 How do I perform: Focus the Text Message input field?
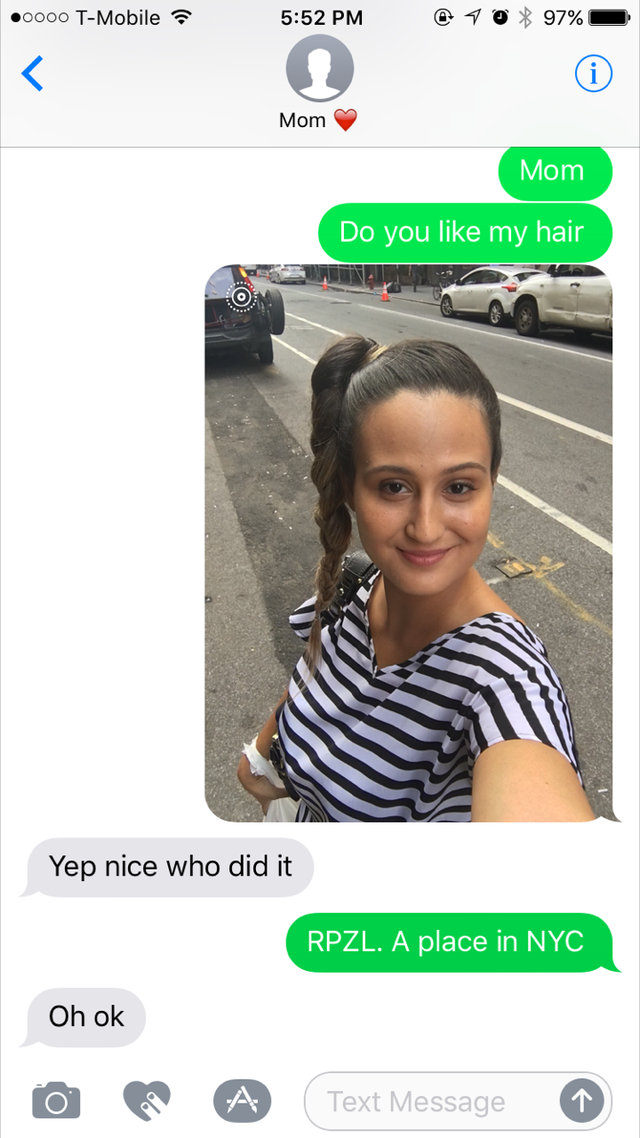pos(430,1101)
